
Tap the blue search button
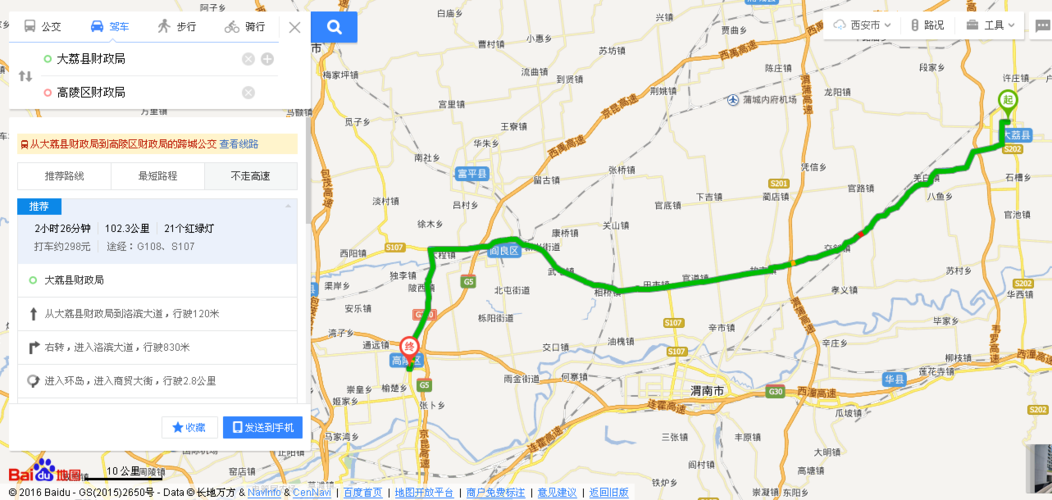click(334, 27)
